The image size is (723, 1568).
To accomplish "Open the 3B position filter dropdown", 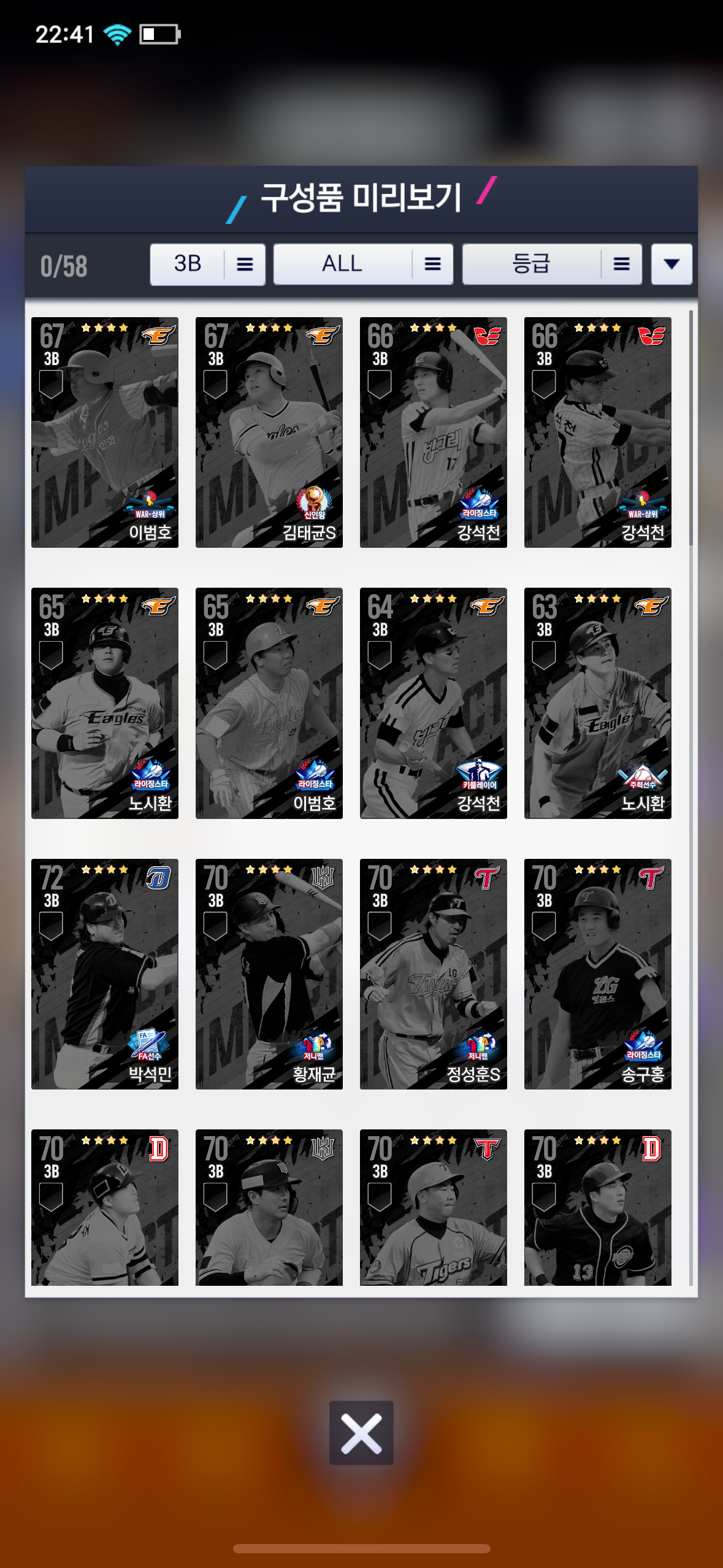I will click(x=207, y=264).
